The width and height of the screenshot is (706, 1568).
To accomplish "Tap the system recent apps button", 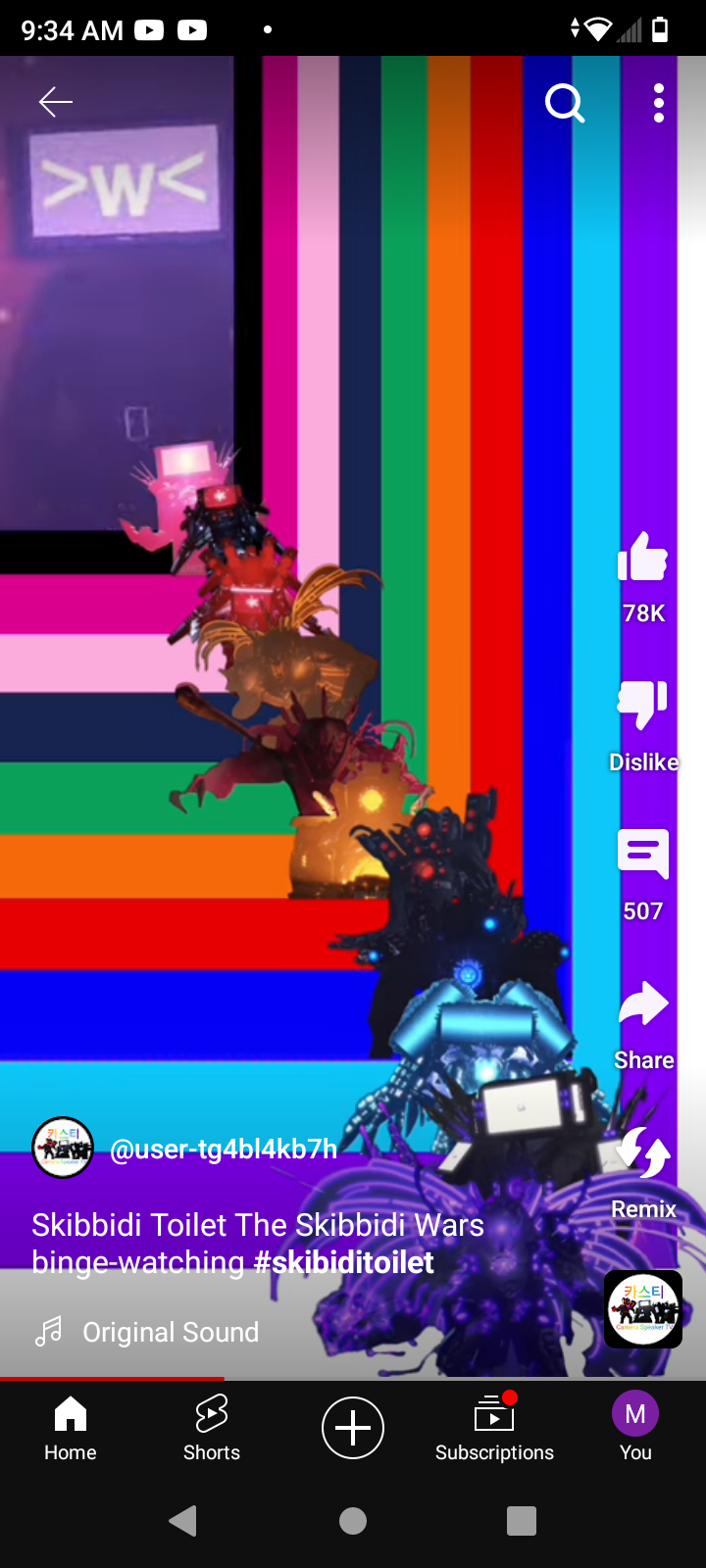I will tap(522, 1521).
